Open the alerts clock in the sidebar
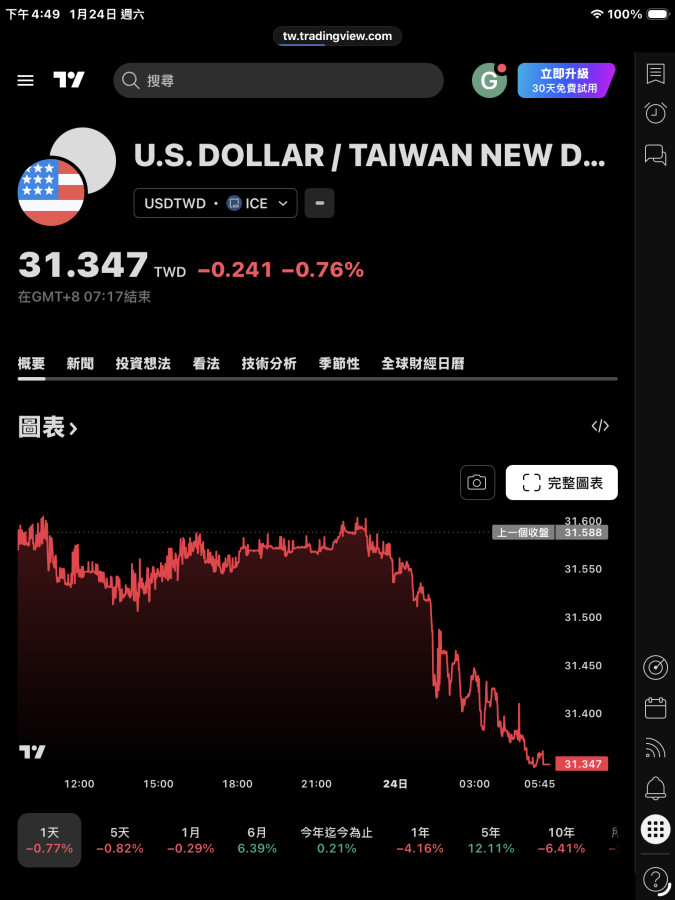Image resolution: width=675 pixels, height=900 pixels. click(655, 113)
